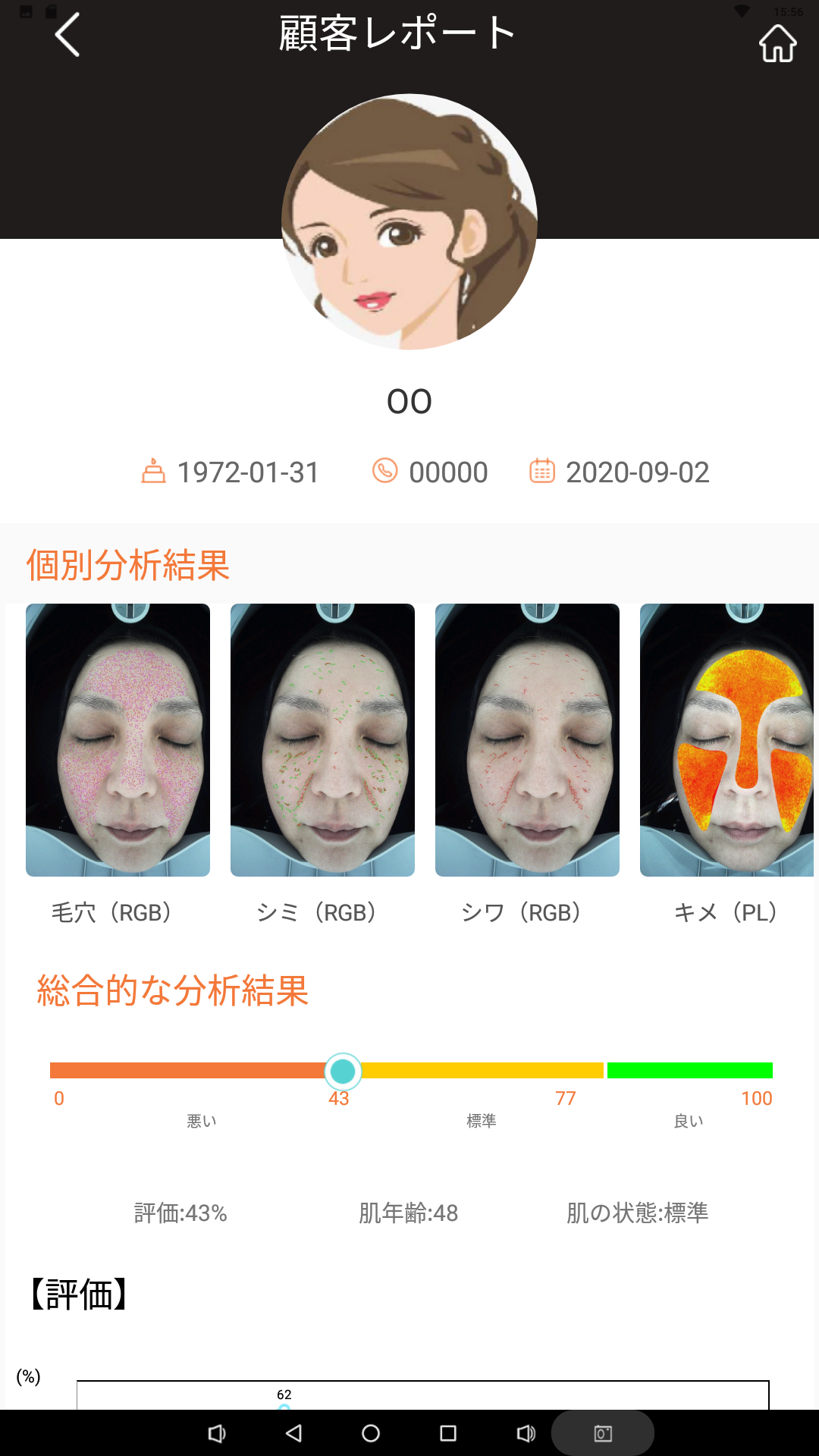Open the シミ（RGB）spot analysis image
Viewport: 819px width, 1456px height.
coord(322,740)
